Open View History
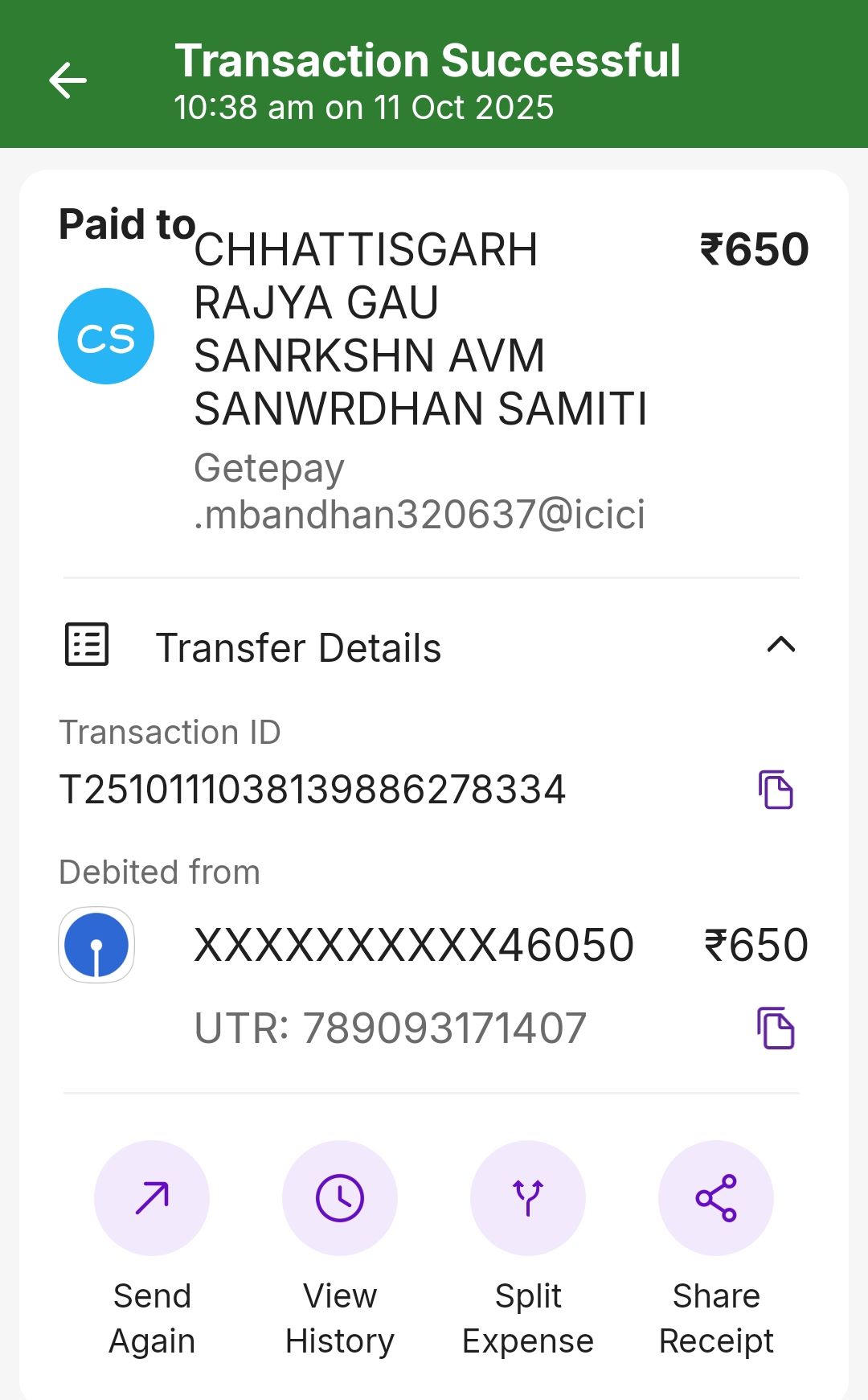 click(x=340, y=1198)
